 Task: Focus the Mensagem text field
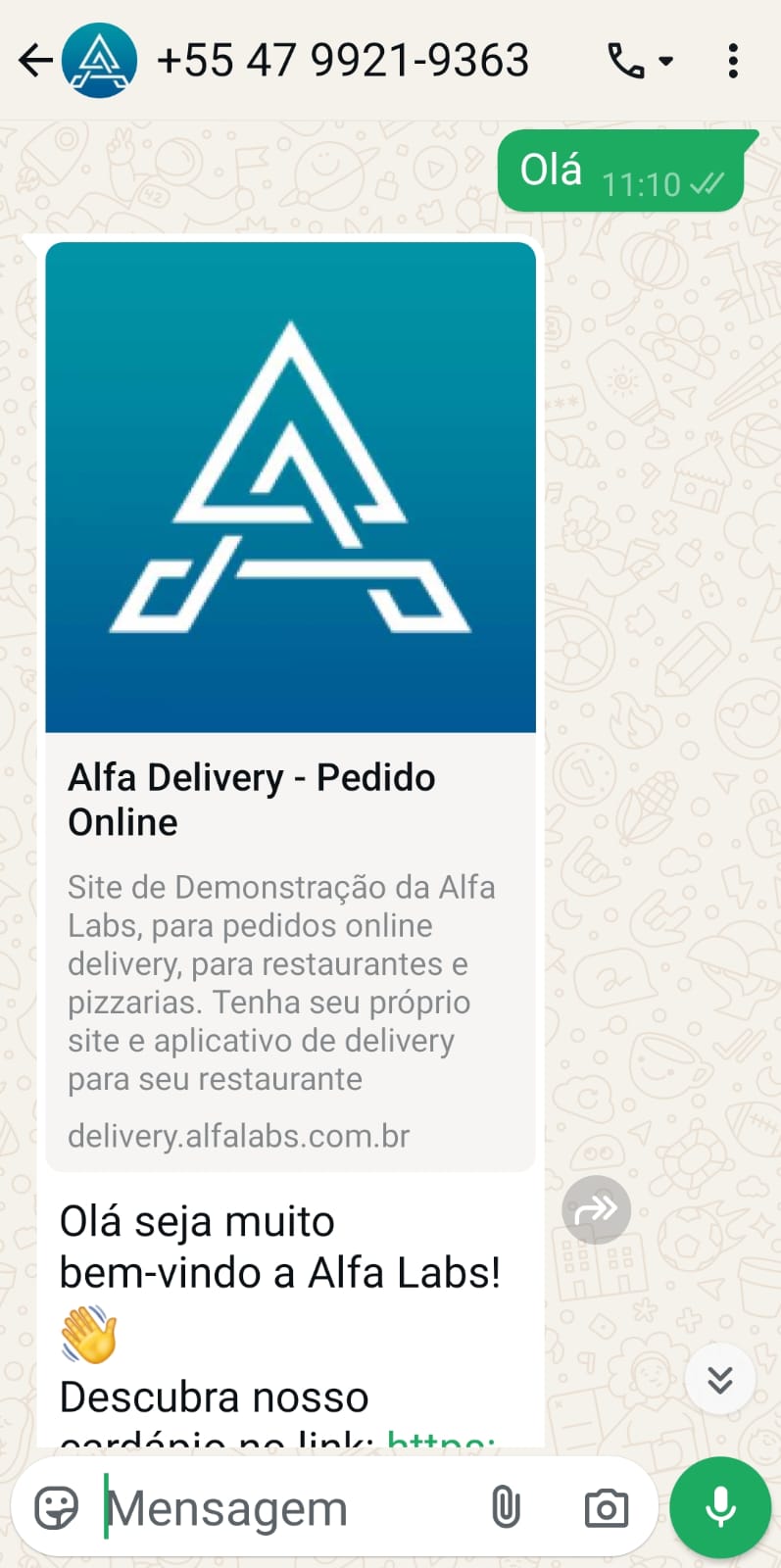tap(284, 1508)
